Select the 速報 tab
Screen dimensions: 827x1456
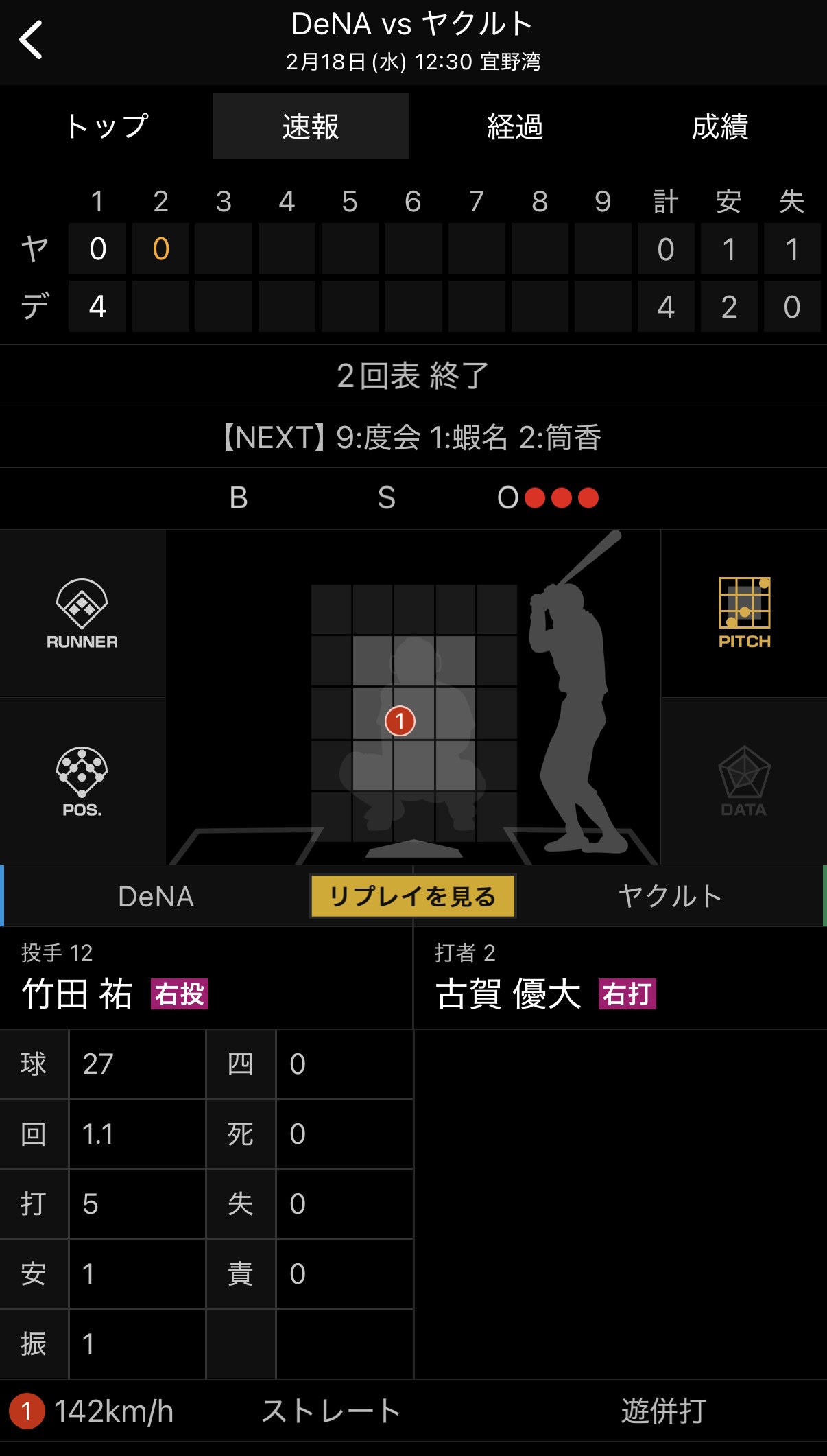311,127
